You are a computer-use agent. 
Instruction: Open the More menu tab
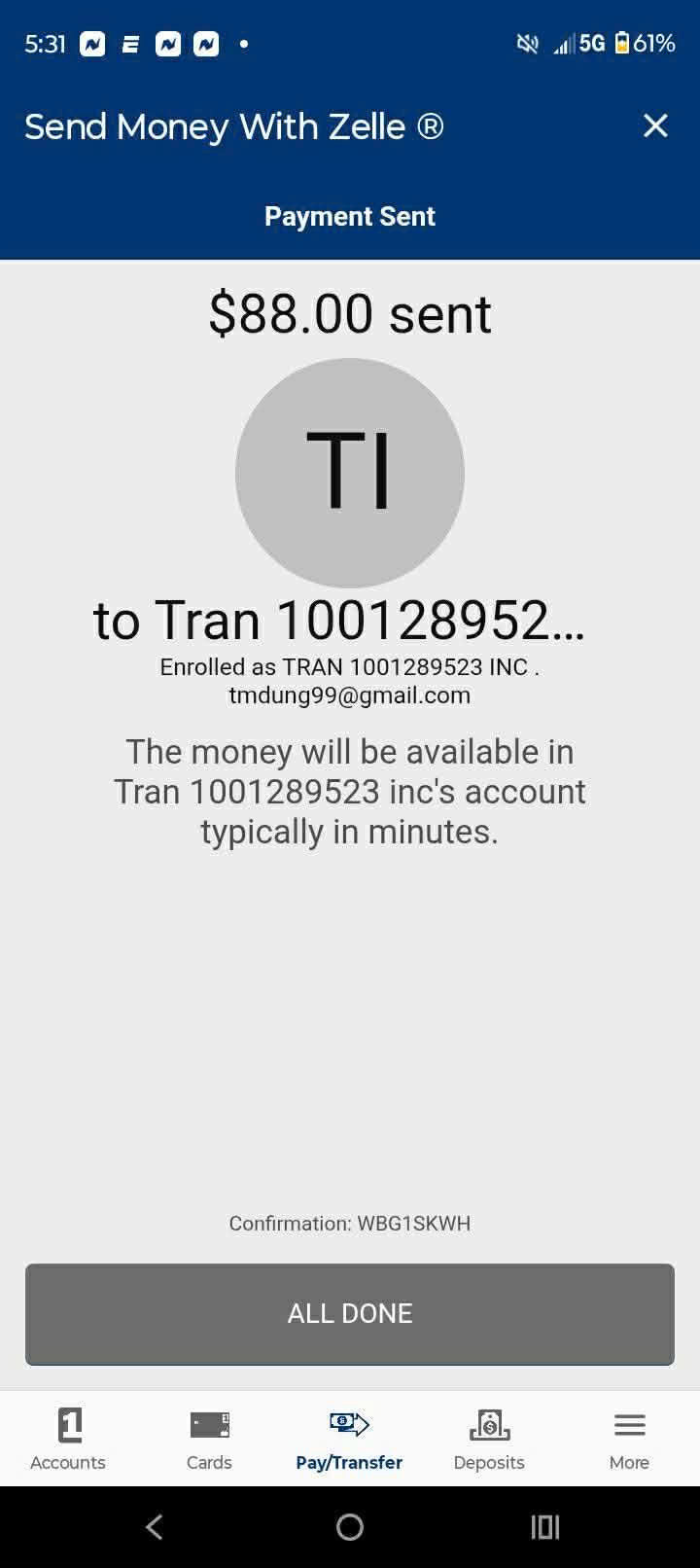(x=629, y=1439)
